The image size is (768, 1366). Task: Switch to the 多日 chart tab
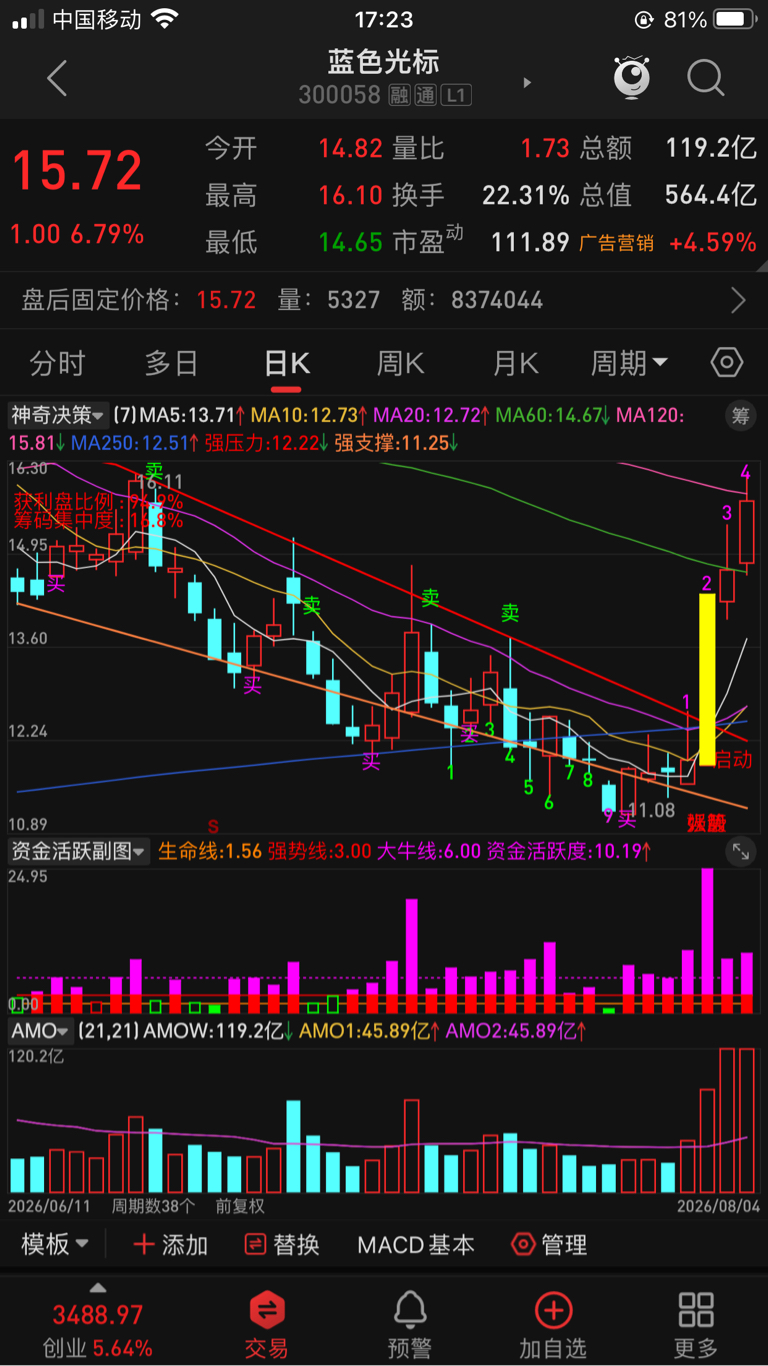point(171,363)
